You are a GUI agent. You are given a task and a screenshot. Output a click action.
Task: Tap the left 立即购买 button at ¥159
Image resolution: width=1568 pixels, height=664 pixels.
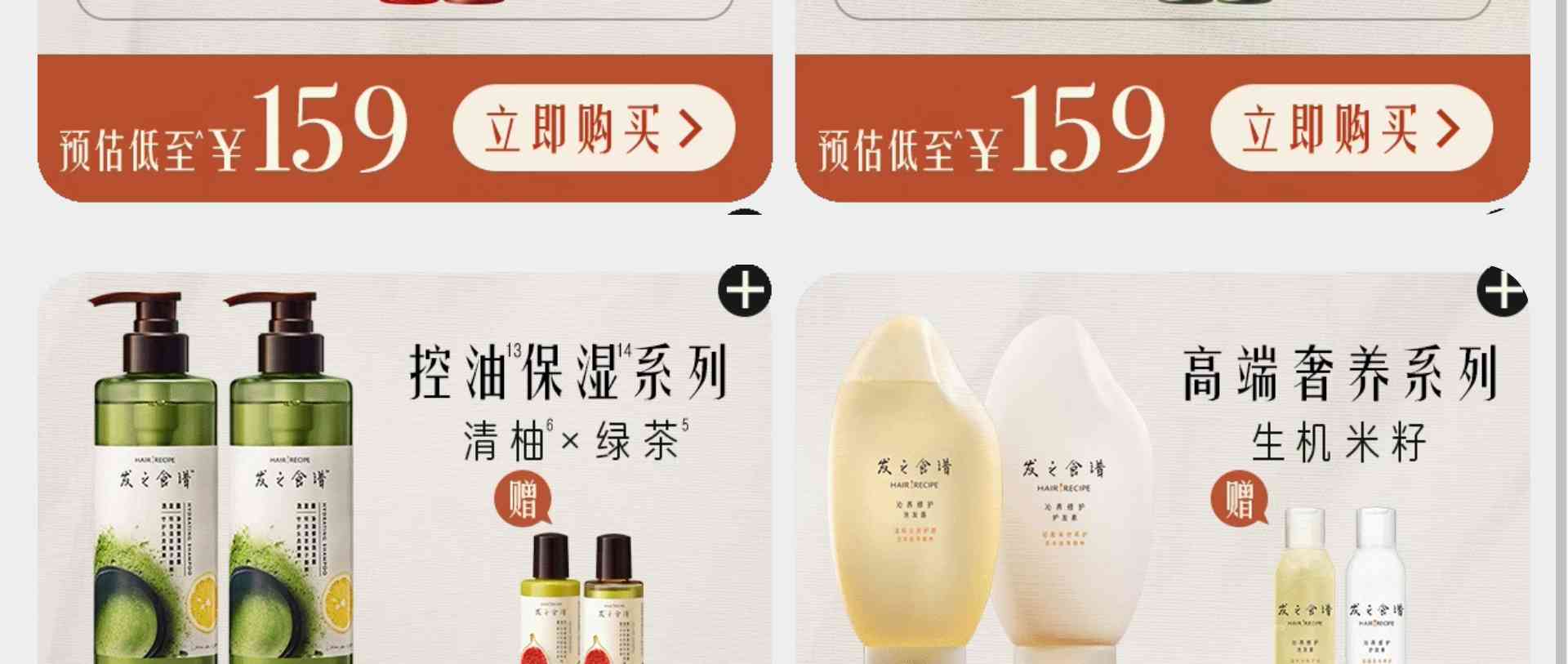pyautogui.click(x=594, y=128)
